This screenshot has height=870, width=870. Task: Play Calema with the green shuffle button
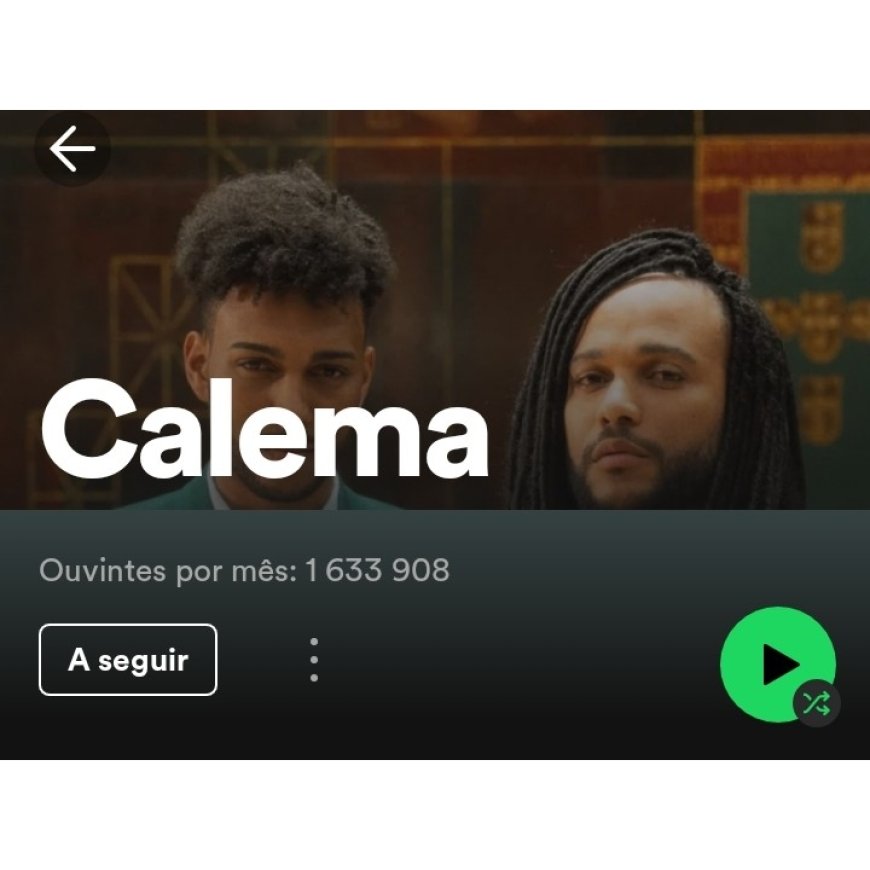(777, 664)
